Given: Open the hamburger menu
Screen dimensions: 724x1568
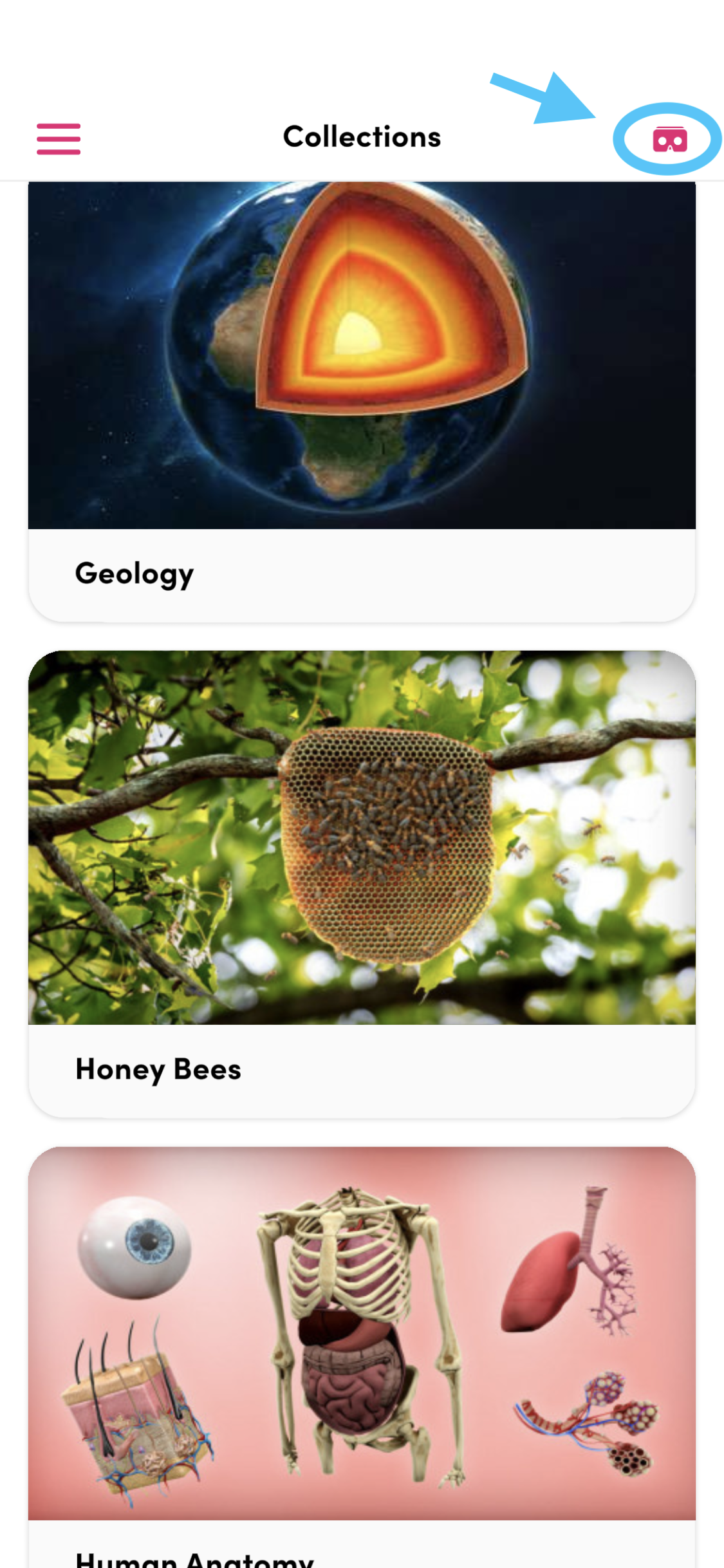Looking at the screenshot, I should tap(59, 139).
